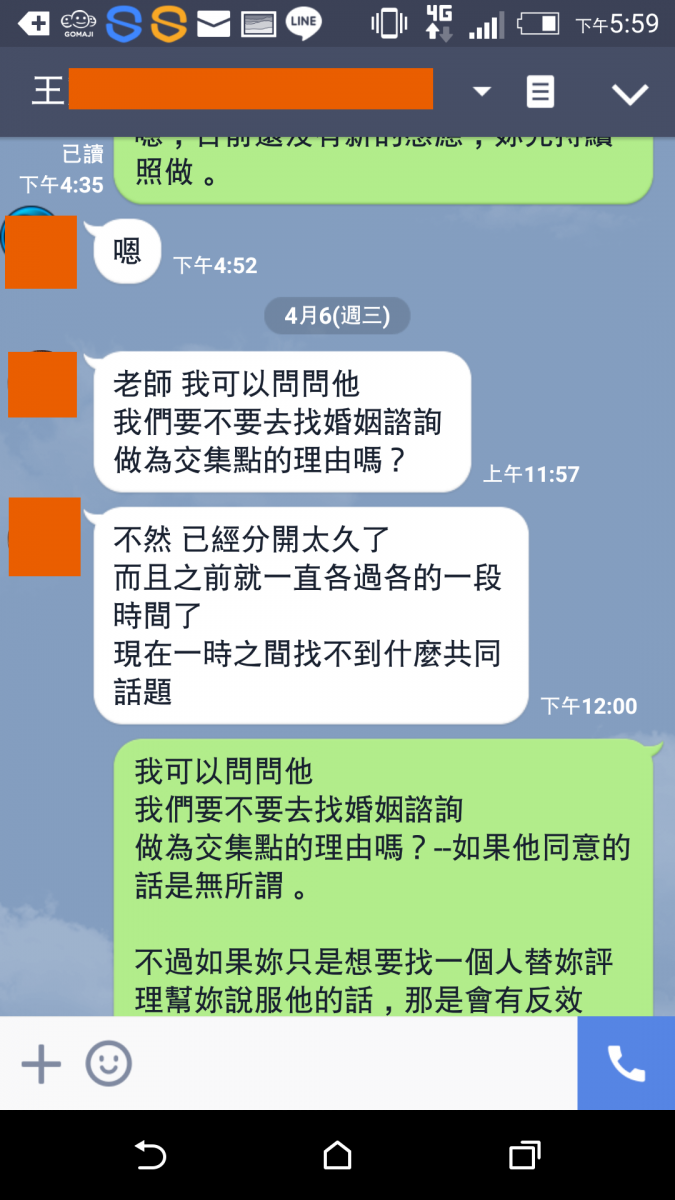Screen dimensions: 675x1200
Task: Open the emoji sticker picker
Action: point(108,1063)
